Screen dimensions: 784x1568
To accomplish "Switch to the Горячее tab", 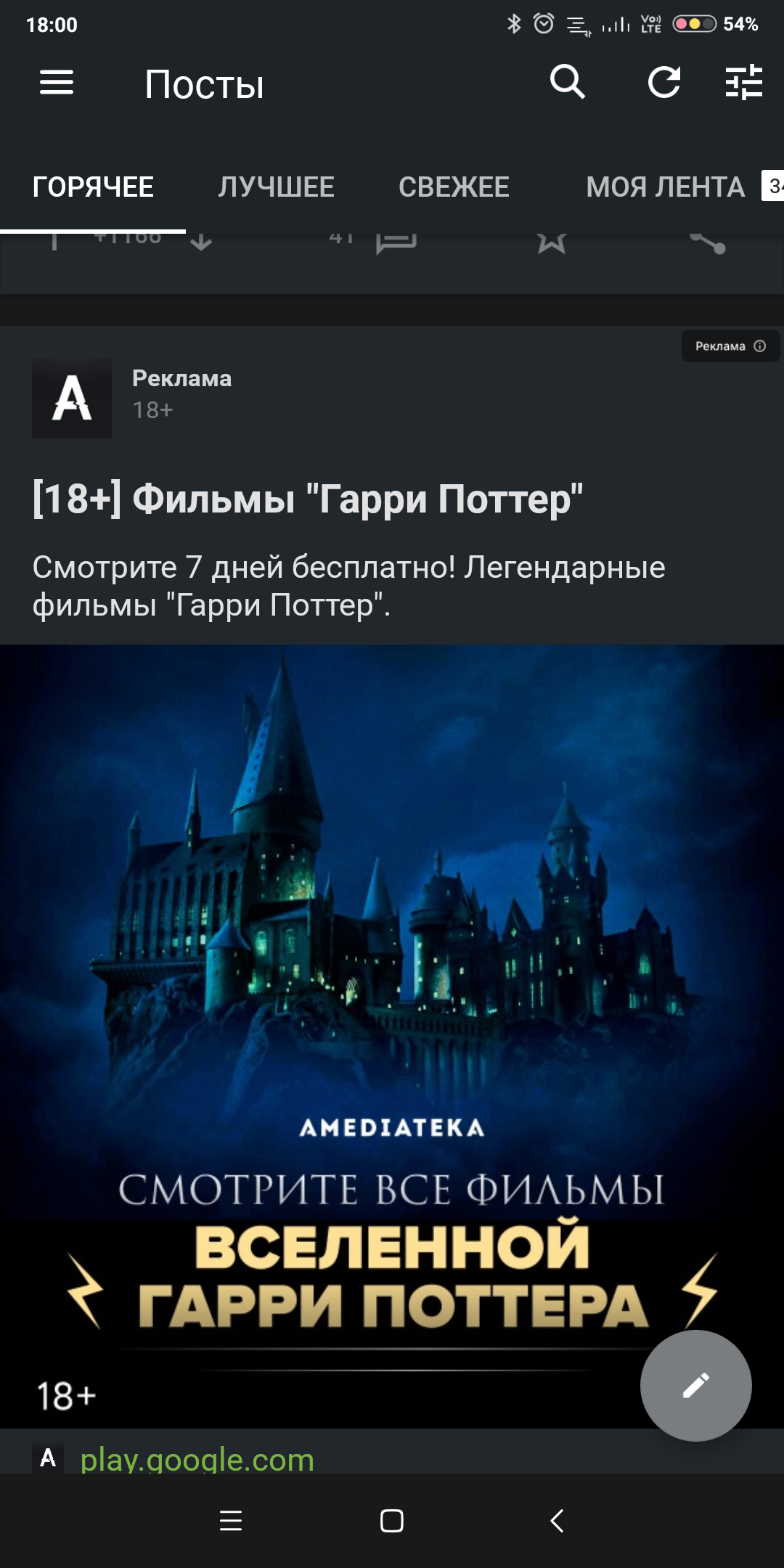I will pos(93,187).
